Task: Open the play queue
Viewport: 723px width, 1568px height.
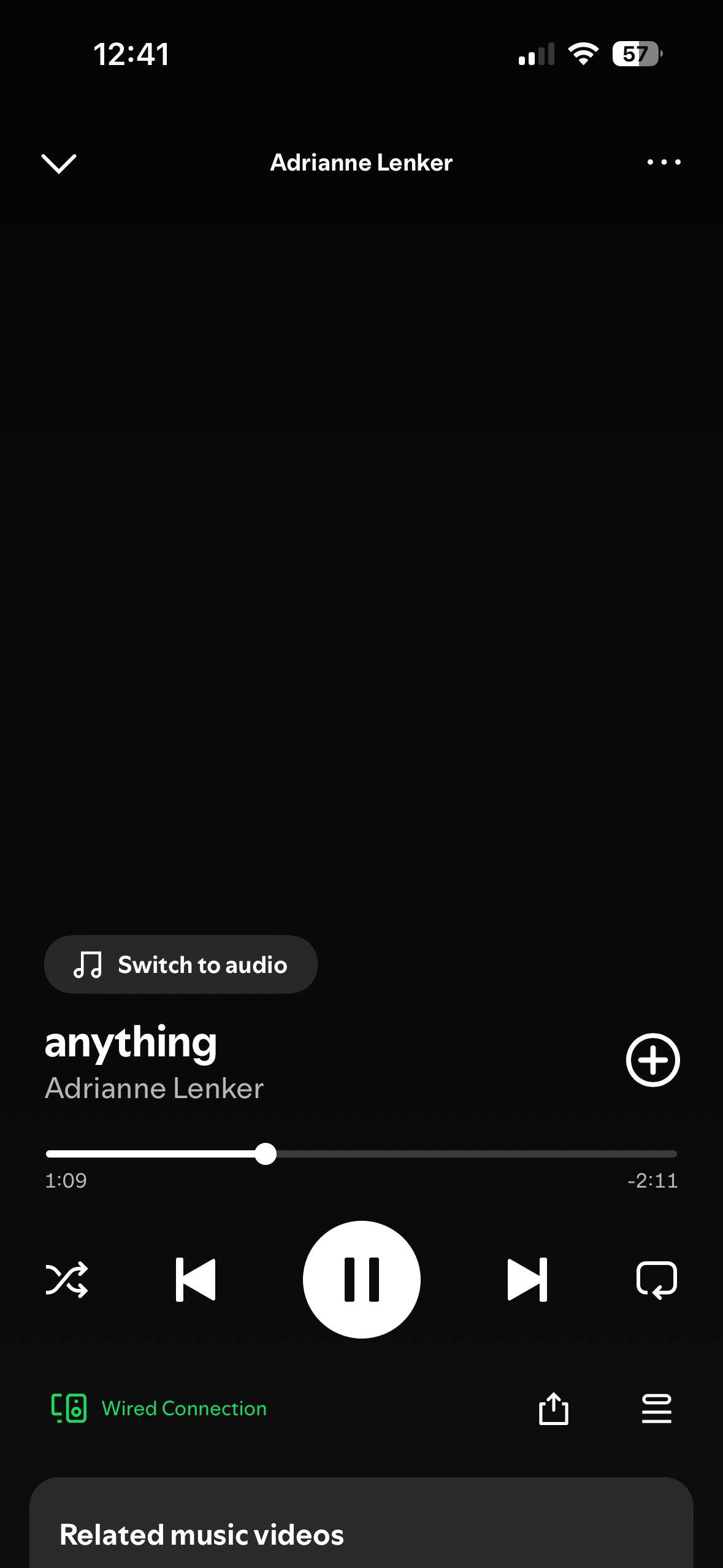Action: coord(657,1408)
